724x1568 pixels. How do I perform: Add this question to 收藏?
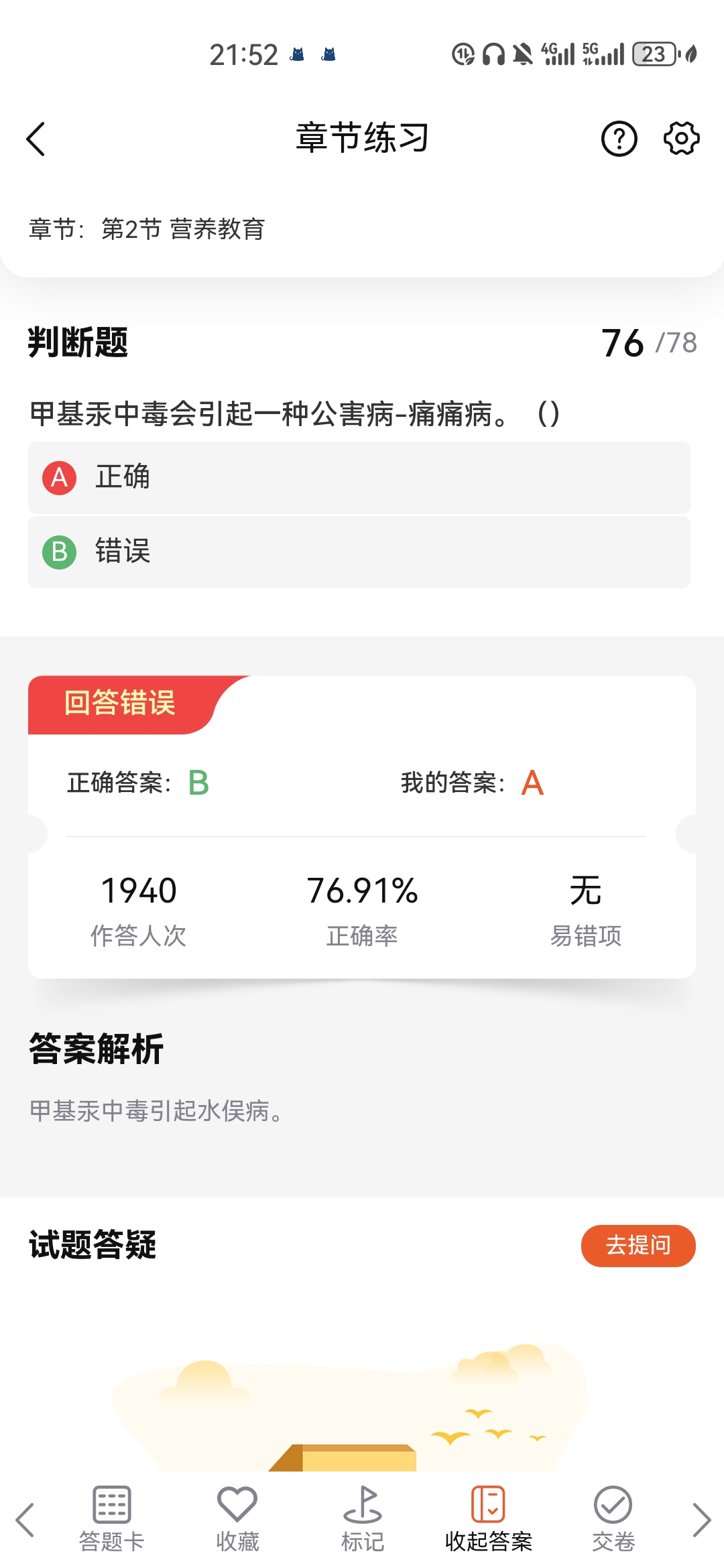coord(237,1518)
